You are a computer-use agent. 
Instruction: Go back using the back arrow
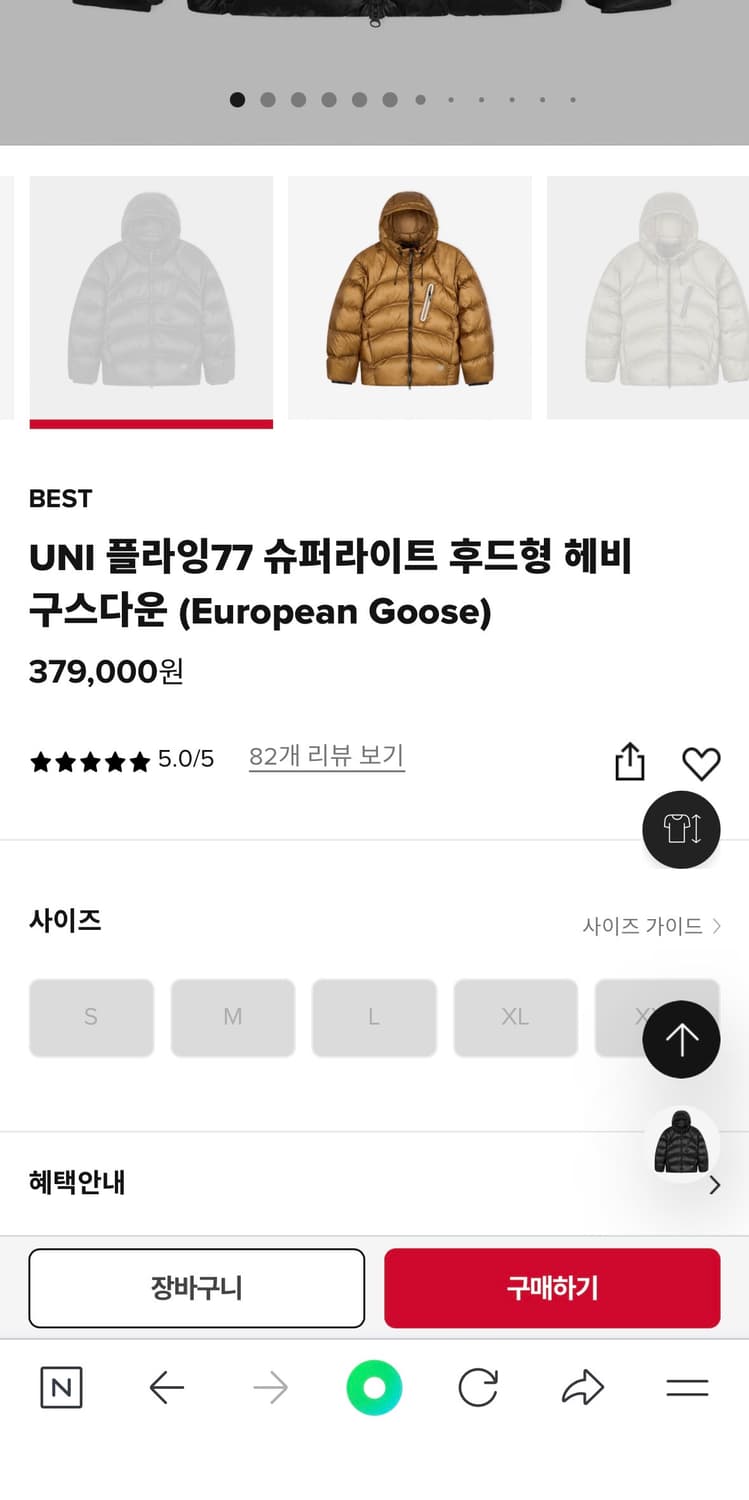pyautogui.click(x=166, y=1387)
